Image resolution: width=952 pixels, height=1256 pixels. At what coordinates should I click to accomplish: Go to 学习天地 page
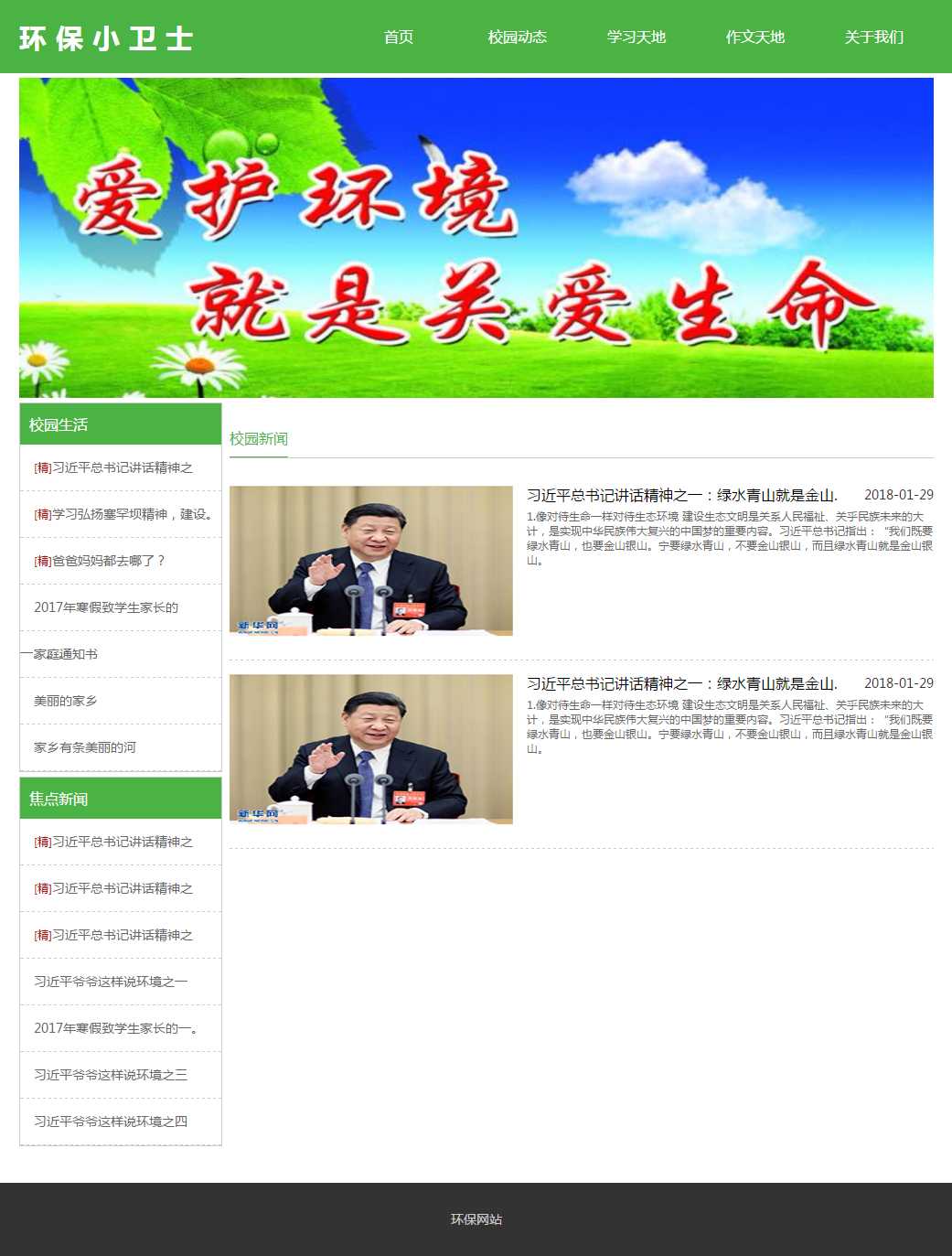pos(636,38)
